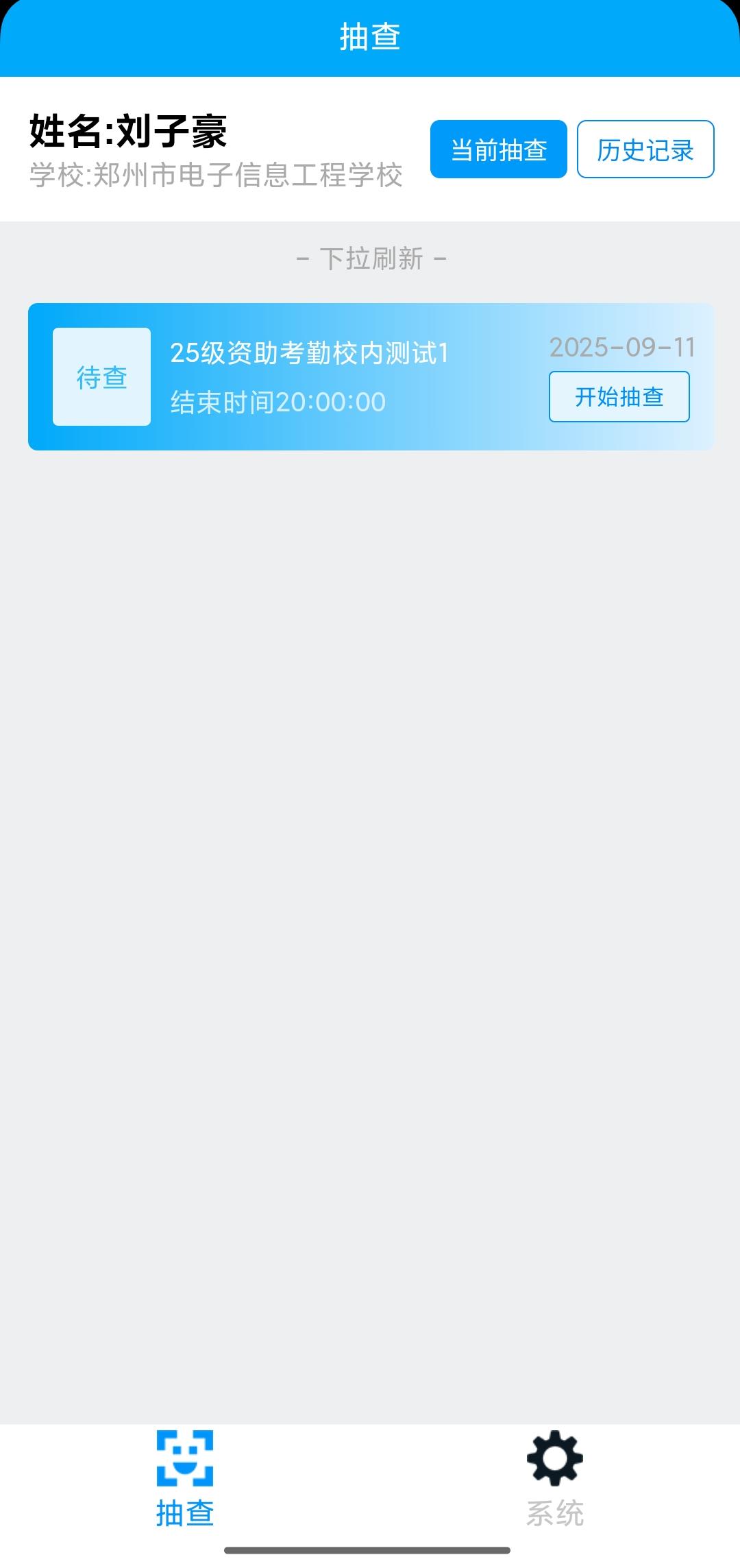Screen dimensions: 740x1568
Task: Switch to the 当前抽查 tab
Action: (498, 149)
